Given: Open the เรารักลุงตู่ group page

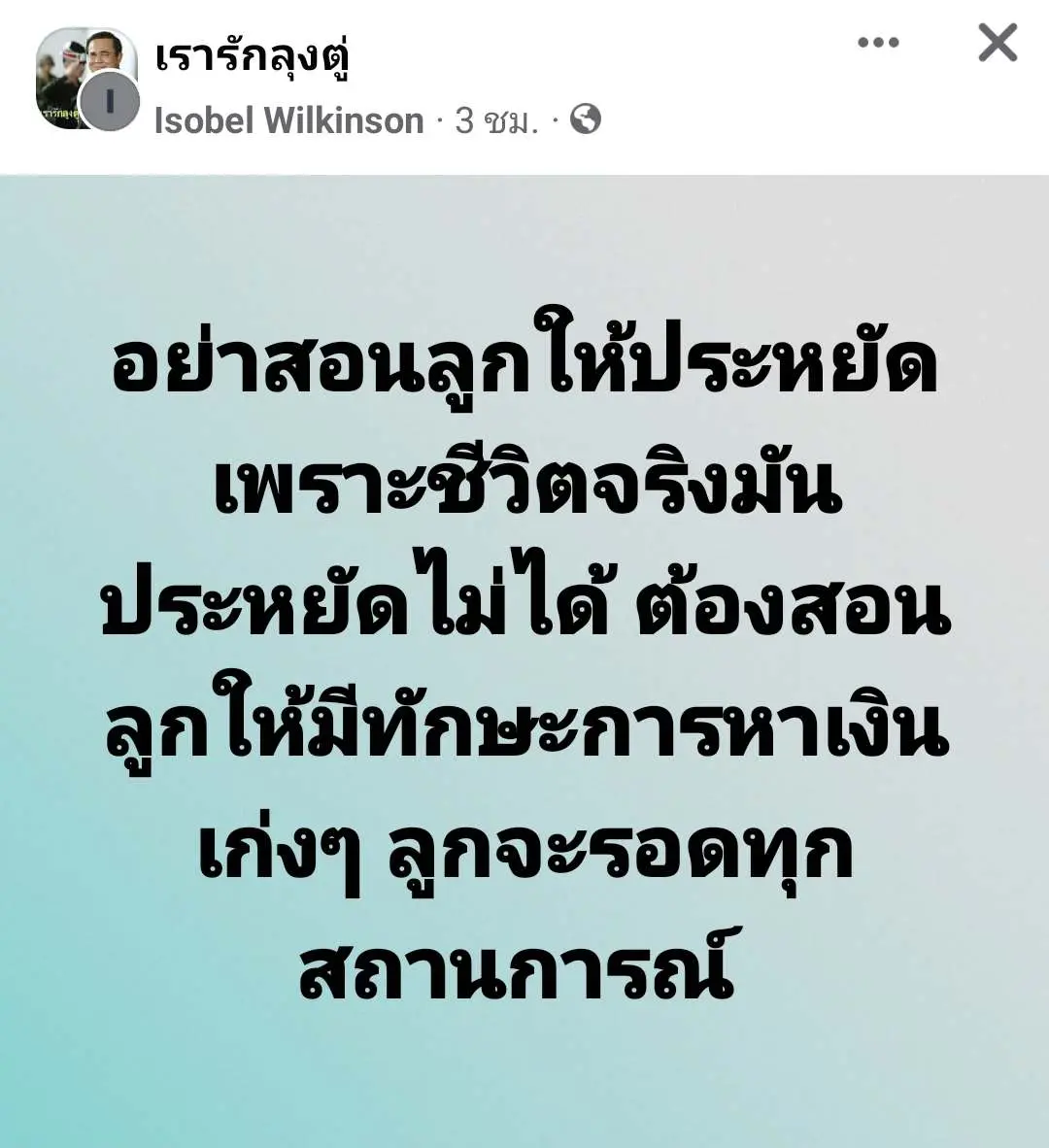Looking at the screenshot, I should (x=253, y=58).
